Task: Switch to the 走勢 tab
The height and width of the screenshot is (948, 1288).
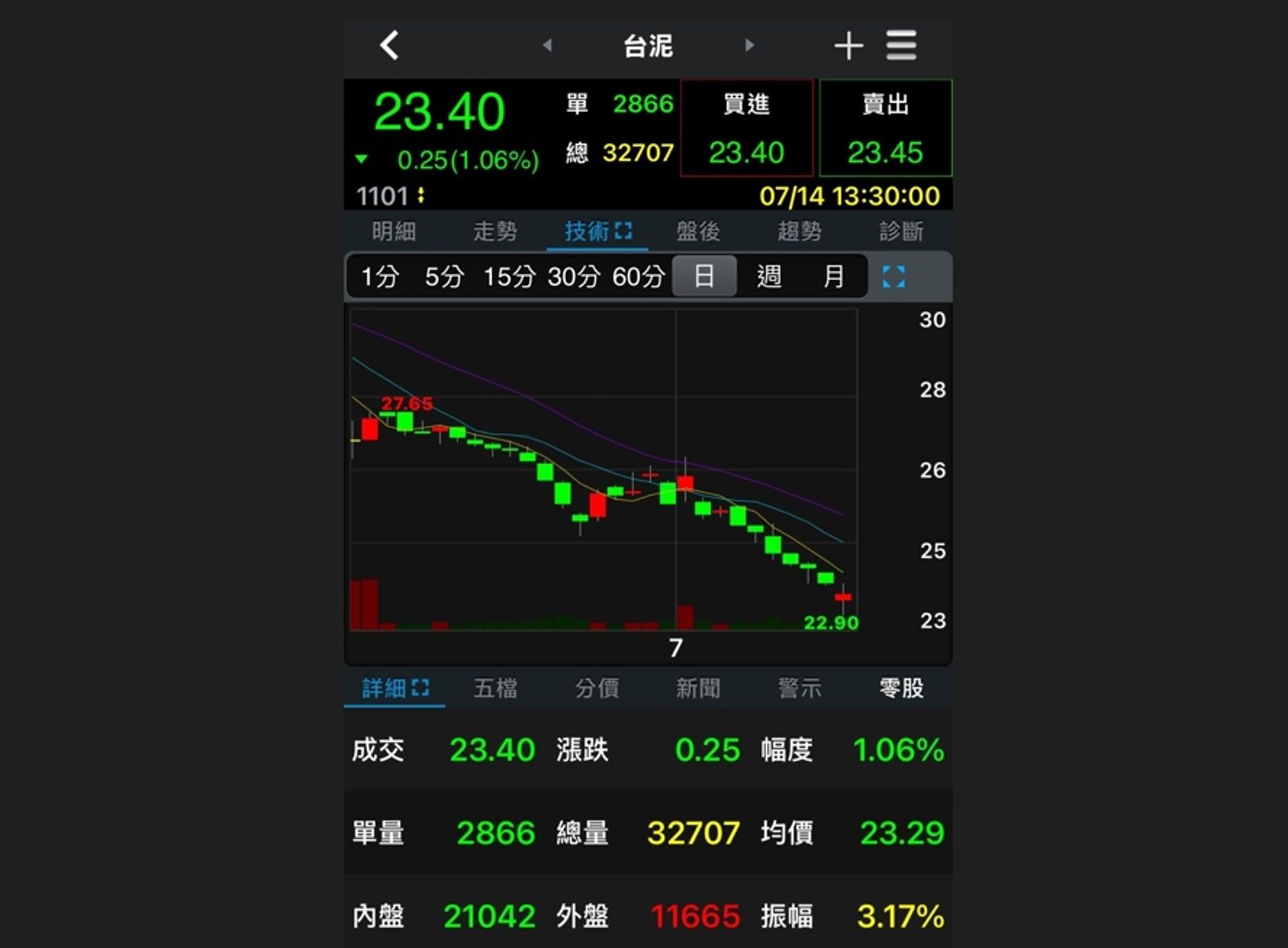Action: click(495, 232)
